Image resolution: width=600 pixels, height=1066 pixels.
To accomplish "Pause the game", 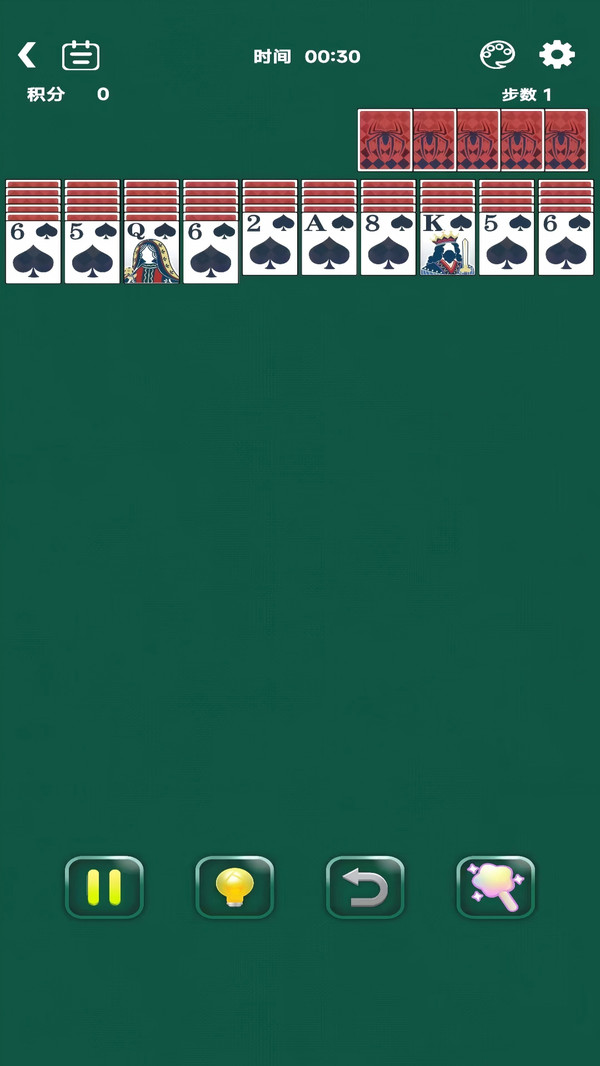I will (104, 887).
